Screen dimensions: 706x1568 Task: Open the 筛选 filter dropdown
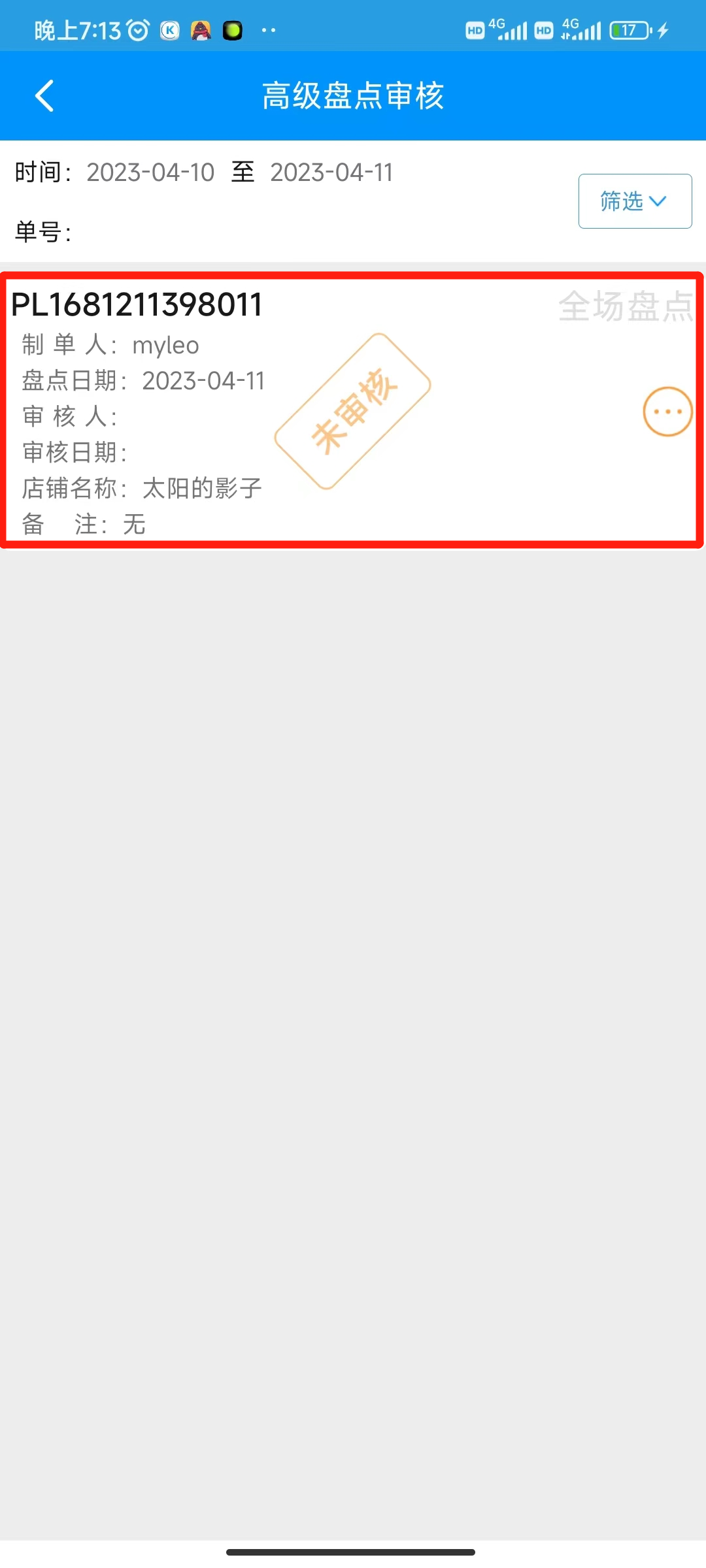coord(635,201)
